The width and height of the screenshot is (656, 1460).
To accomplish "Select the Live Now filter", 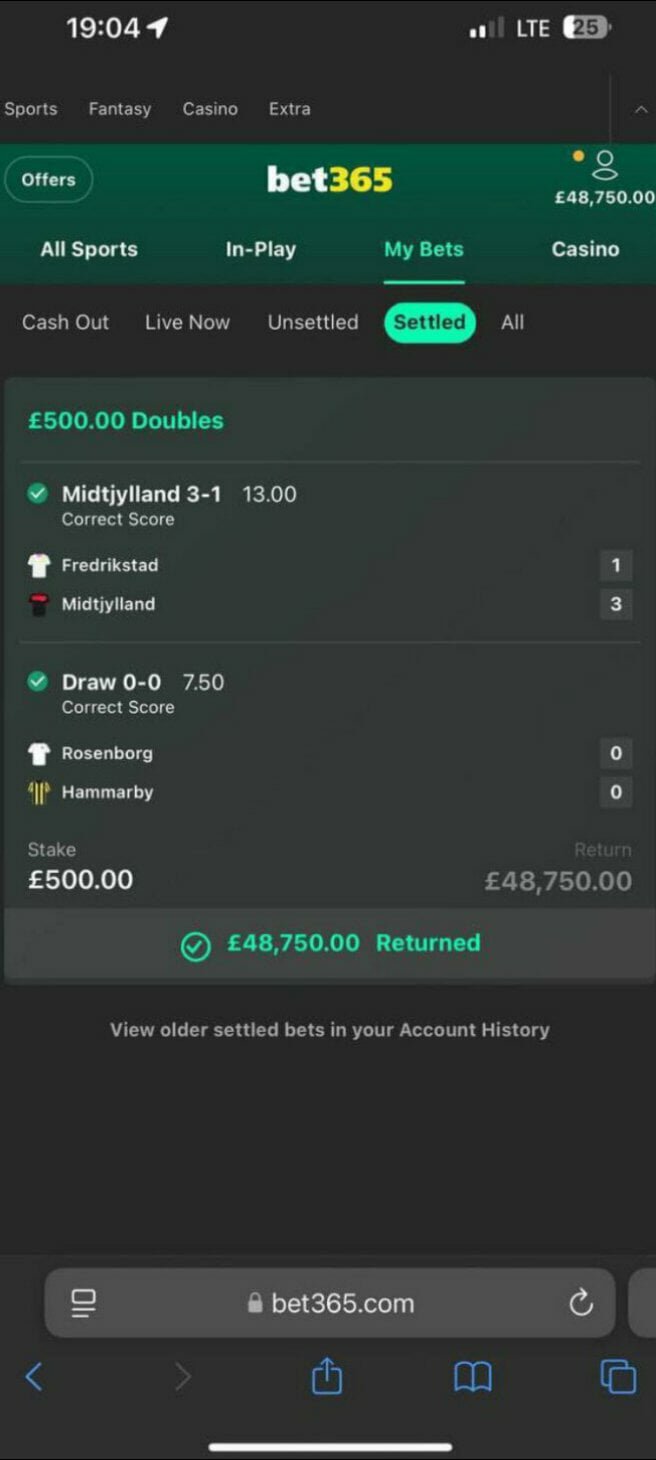I will tap(187, 322).
